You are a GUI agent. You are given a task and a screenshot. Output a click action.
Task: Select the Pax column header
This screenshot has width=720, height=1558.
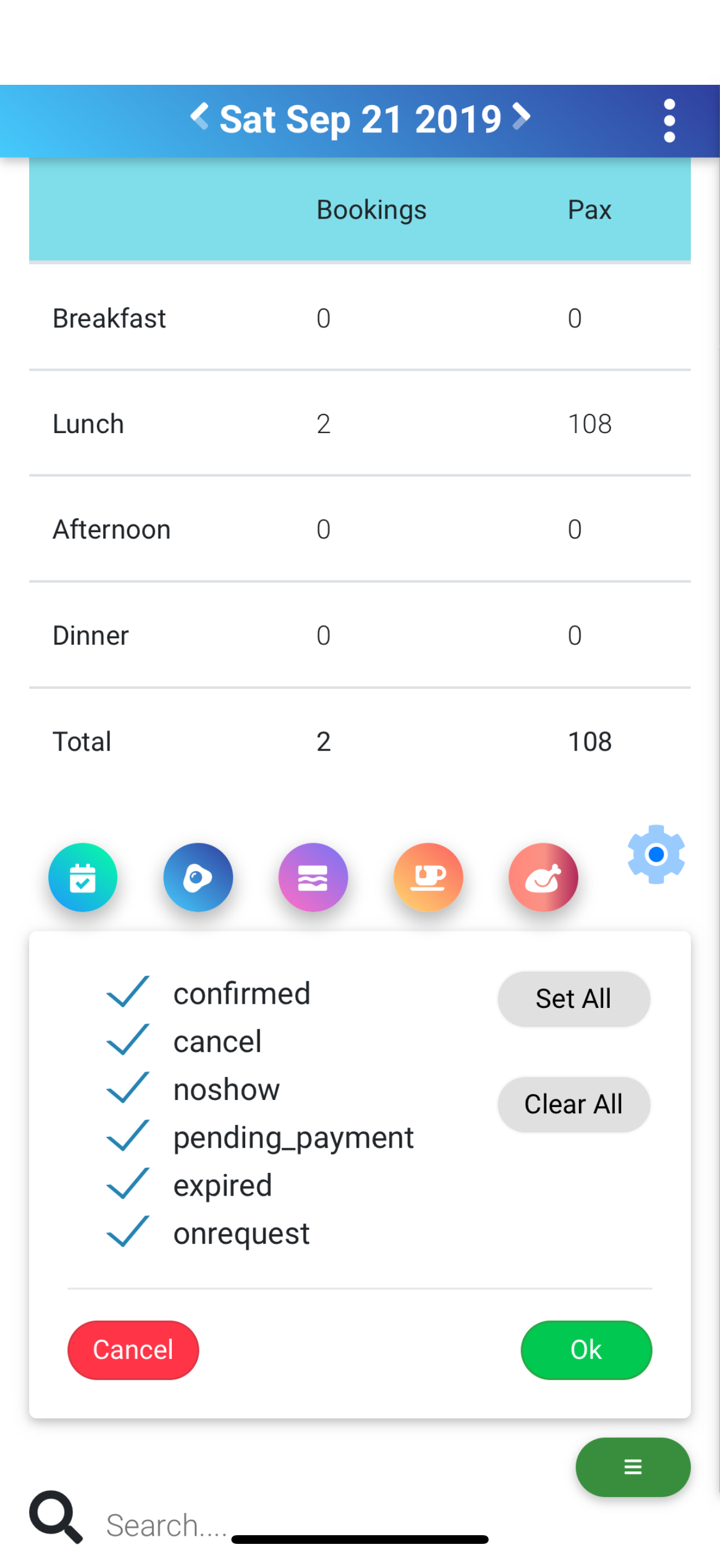coord(589,209)
